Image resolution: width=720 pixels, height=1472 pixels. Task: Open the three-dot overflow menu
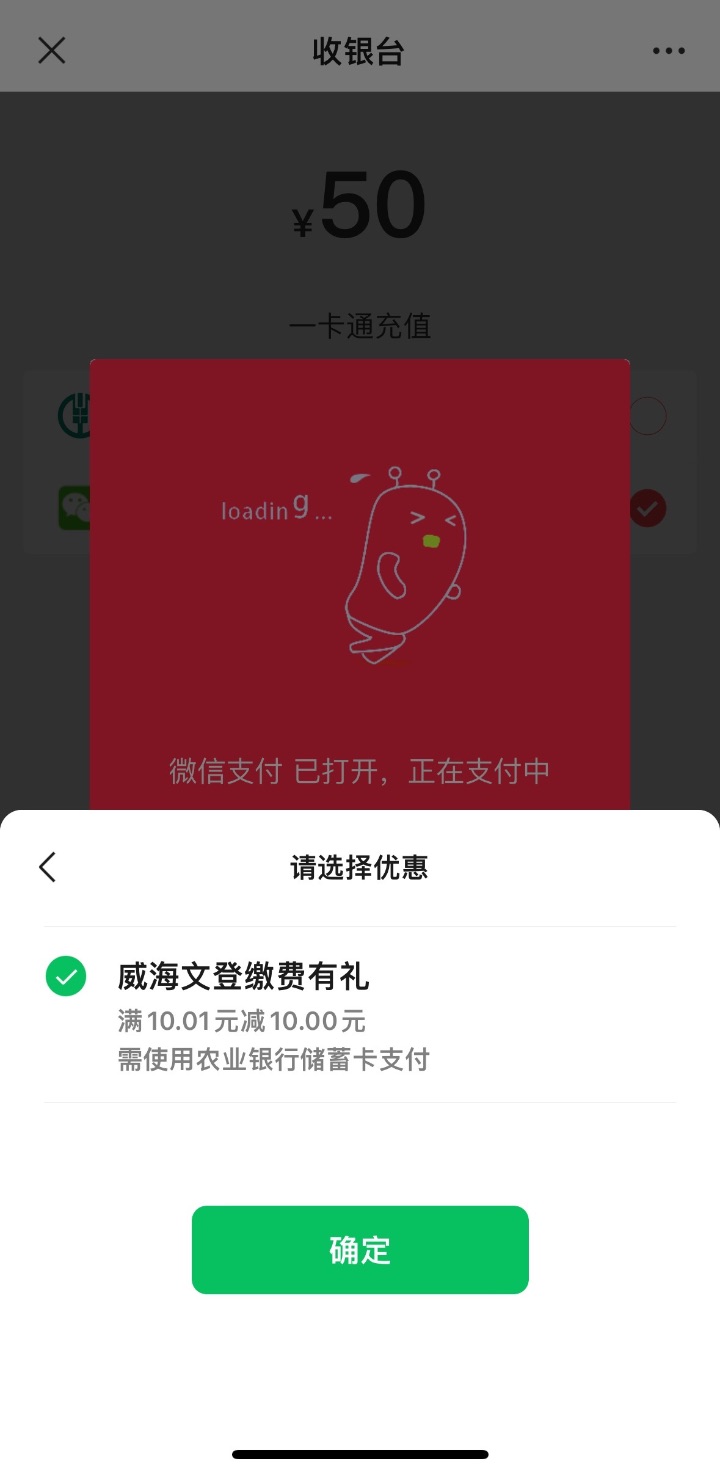coord(668,51)
